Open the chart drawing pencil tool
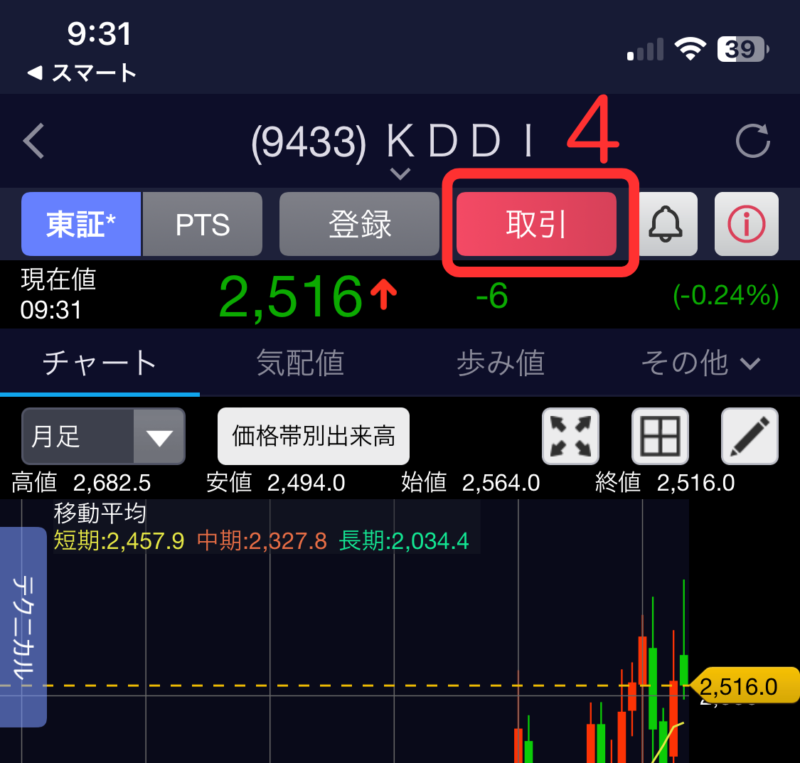Screen dimensions: 800x763 [x=749, y=436]
